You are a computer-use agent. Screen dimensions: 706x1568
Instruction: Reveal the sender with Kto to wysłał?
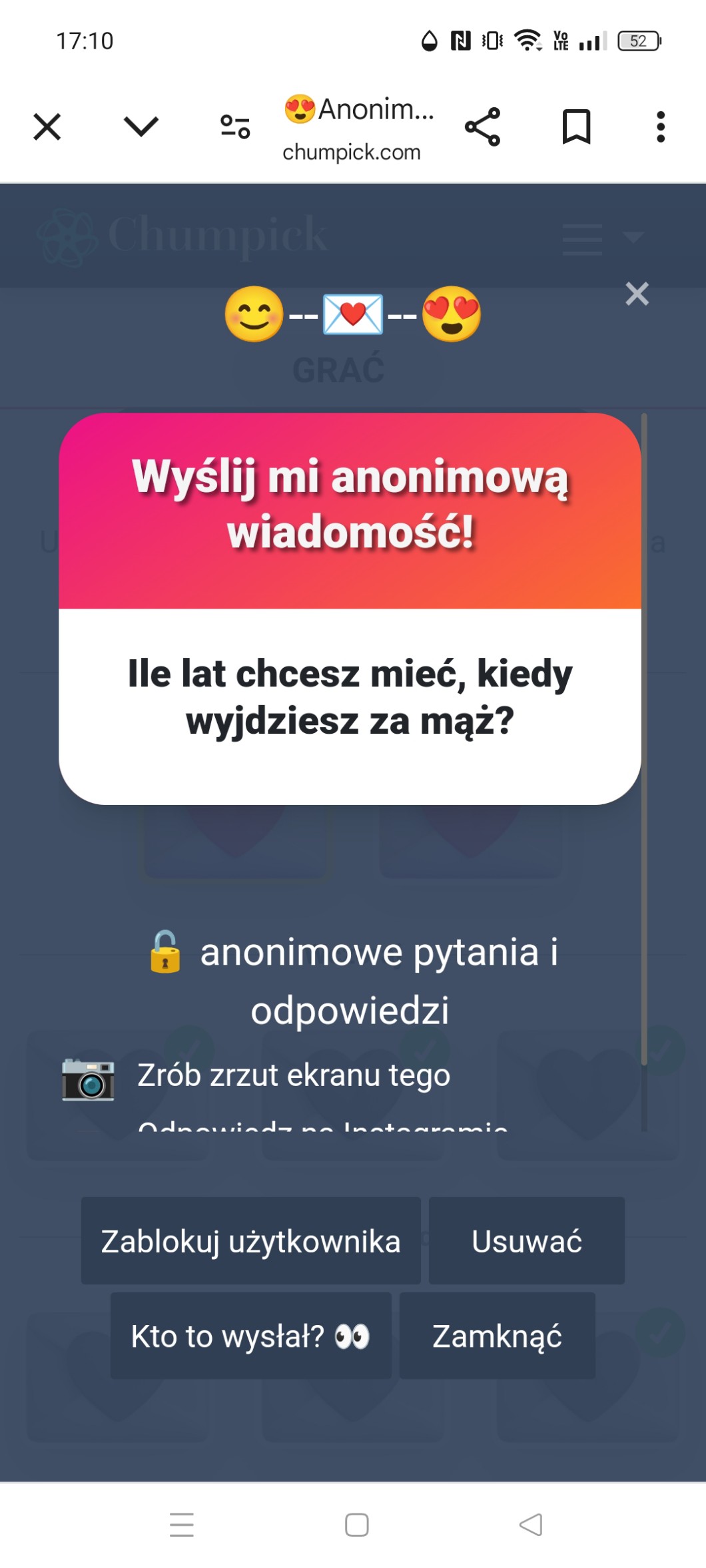pyautogui.click(x=250, y=1336)
